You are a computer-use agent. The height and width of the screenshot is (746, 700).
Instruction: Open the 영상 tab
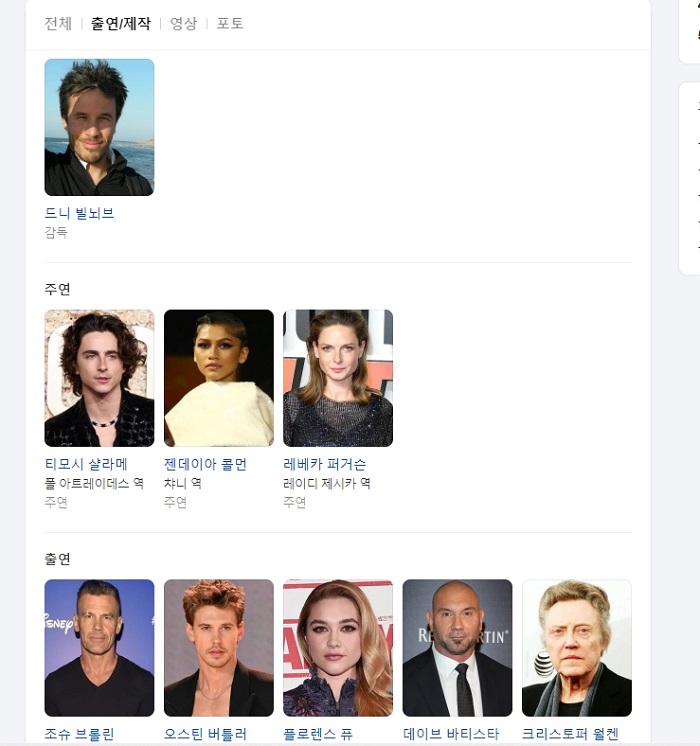(x=183, y=23)
